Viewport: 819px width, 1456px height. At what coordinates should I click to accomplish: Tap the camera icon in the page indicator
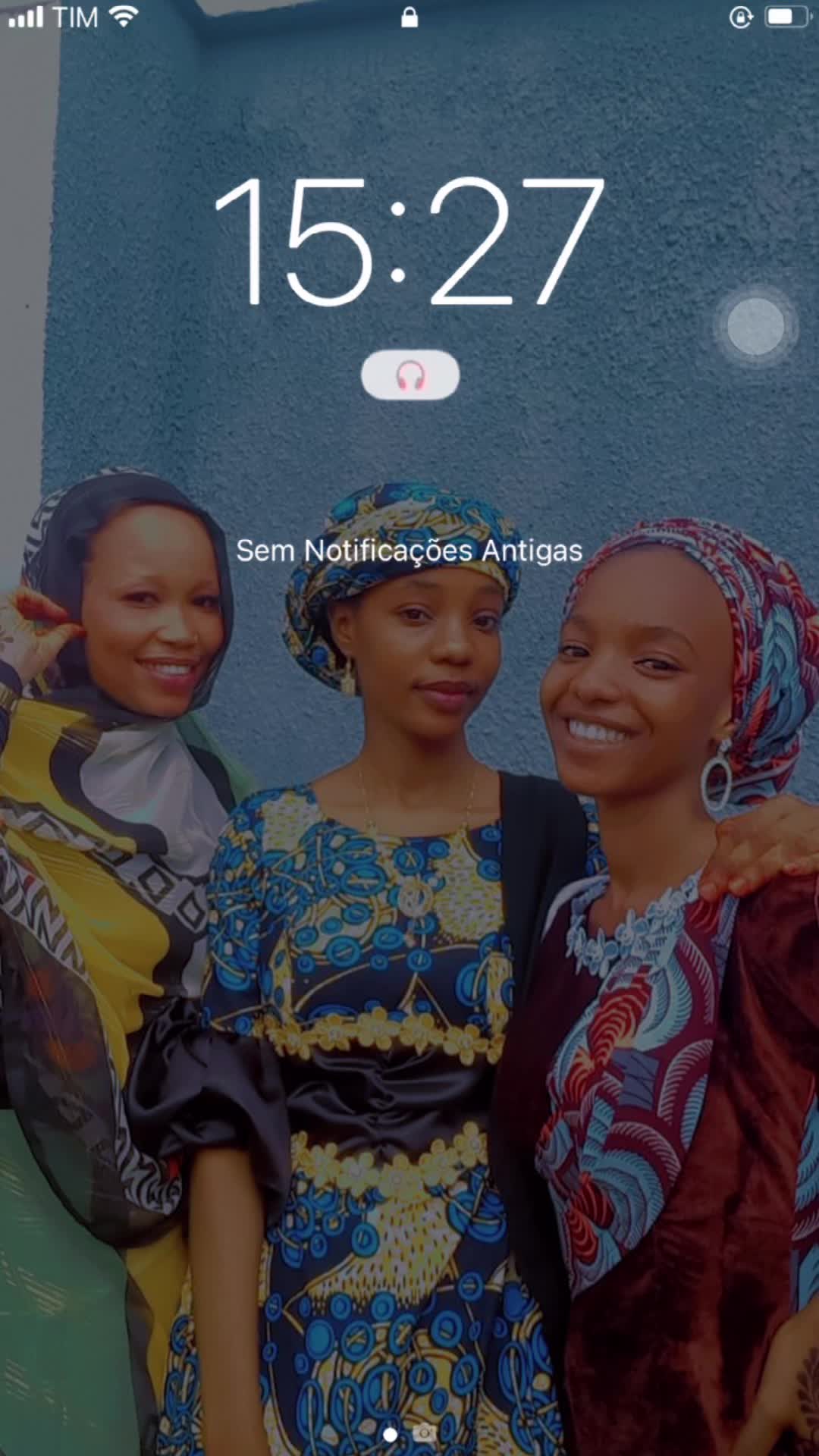click(x=425, y=1432)
